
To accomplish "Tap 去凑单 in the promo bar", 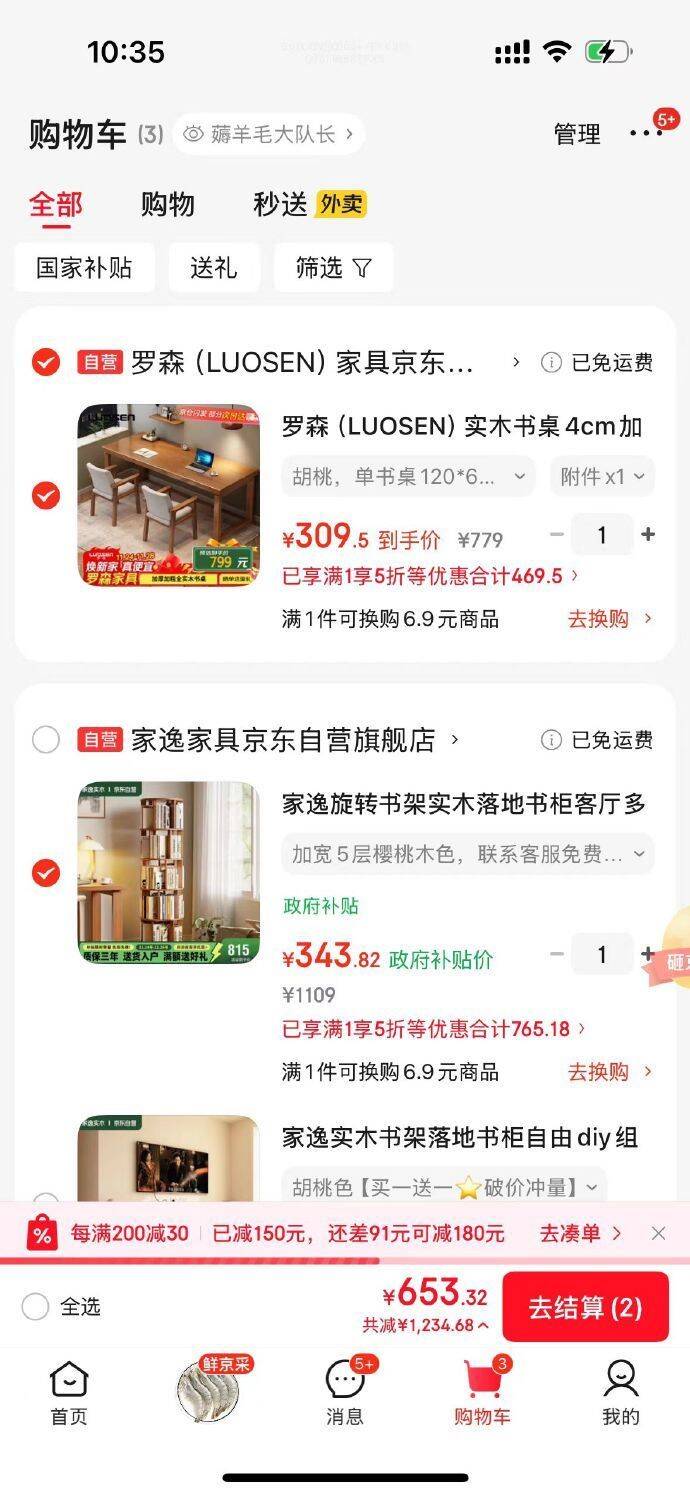I will (580, 1233).
